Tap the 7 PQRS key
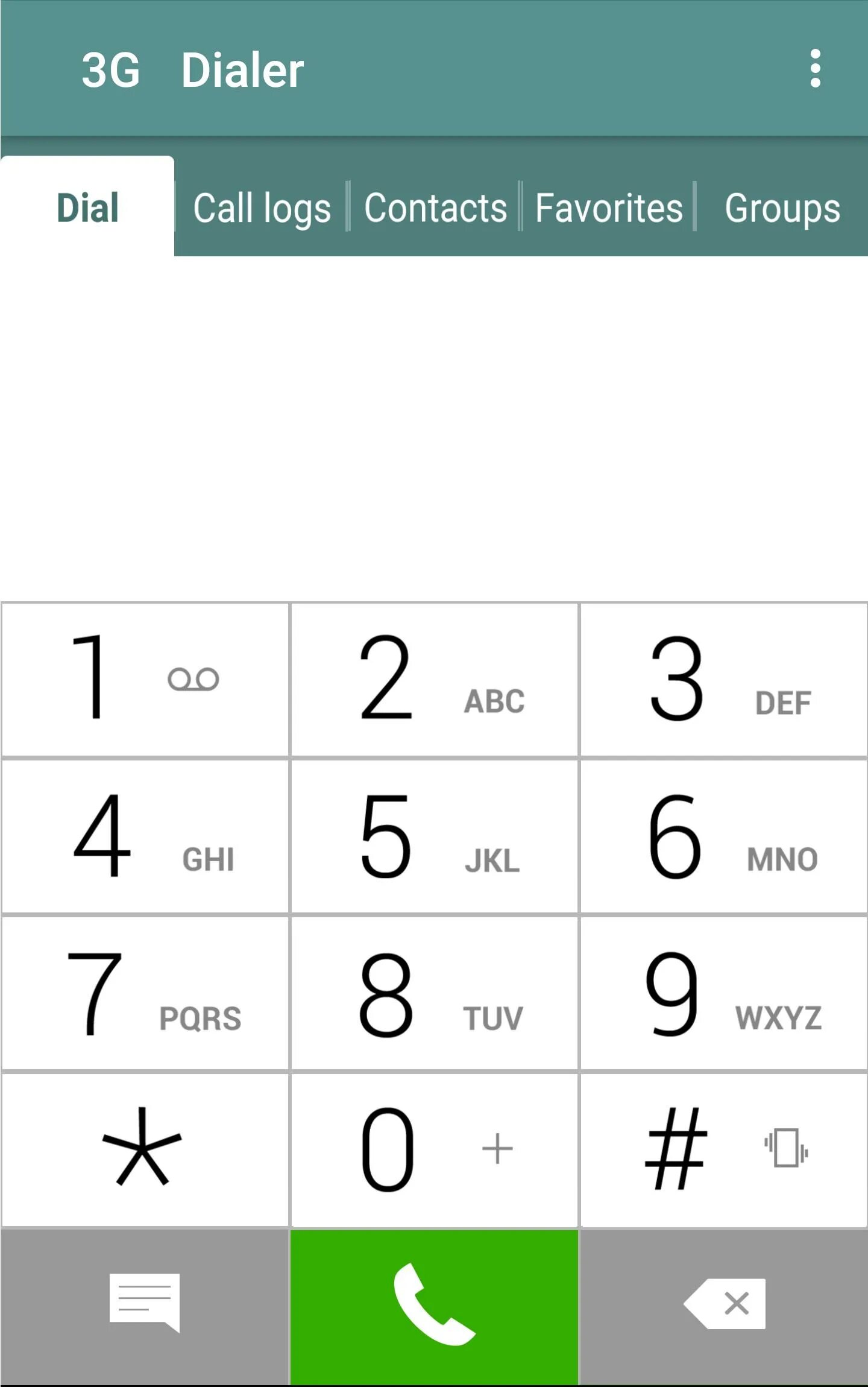This screenshot has width=868, height=1387. [145, 994]
